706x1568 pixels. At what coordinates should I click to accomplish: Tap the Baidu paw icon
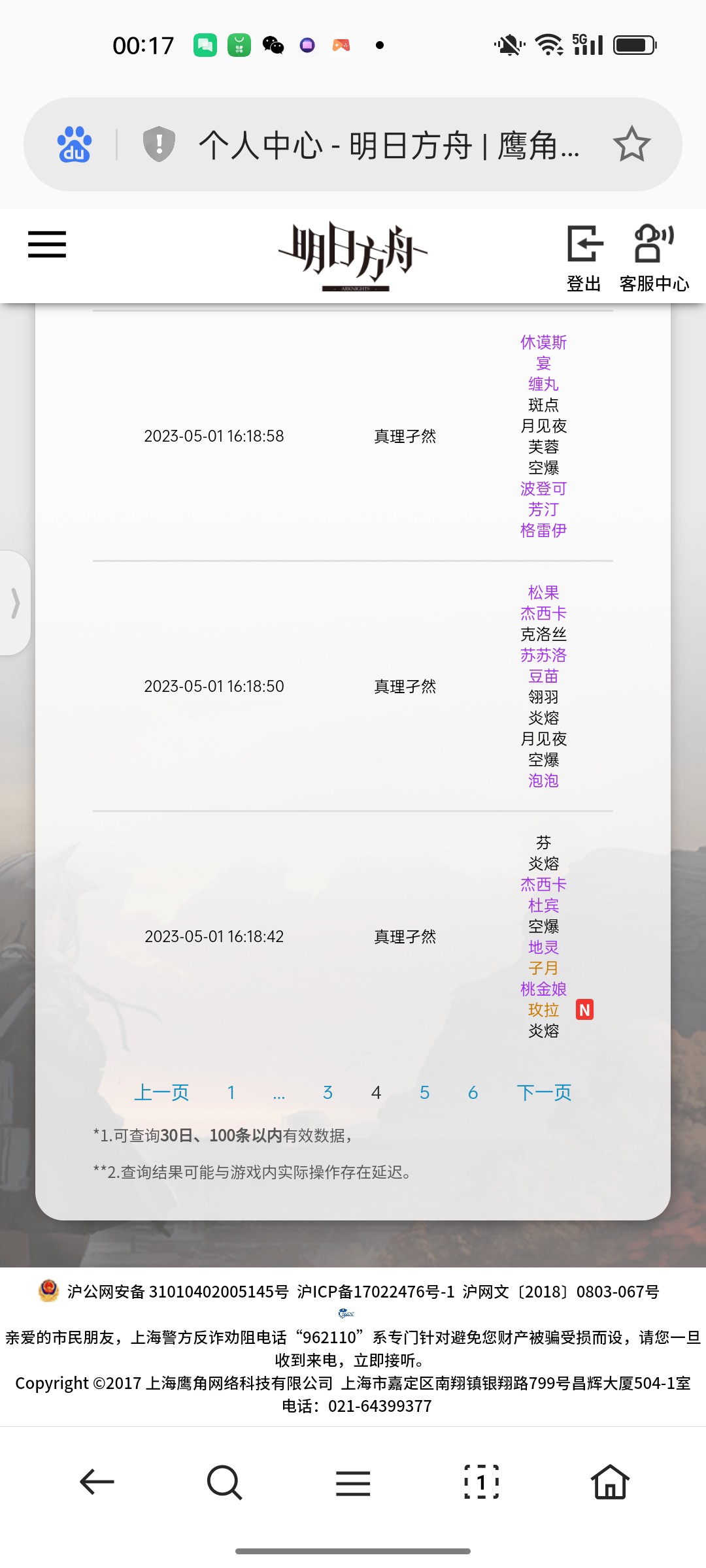click(74, 144)
